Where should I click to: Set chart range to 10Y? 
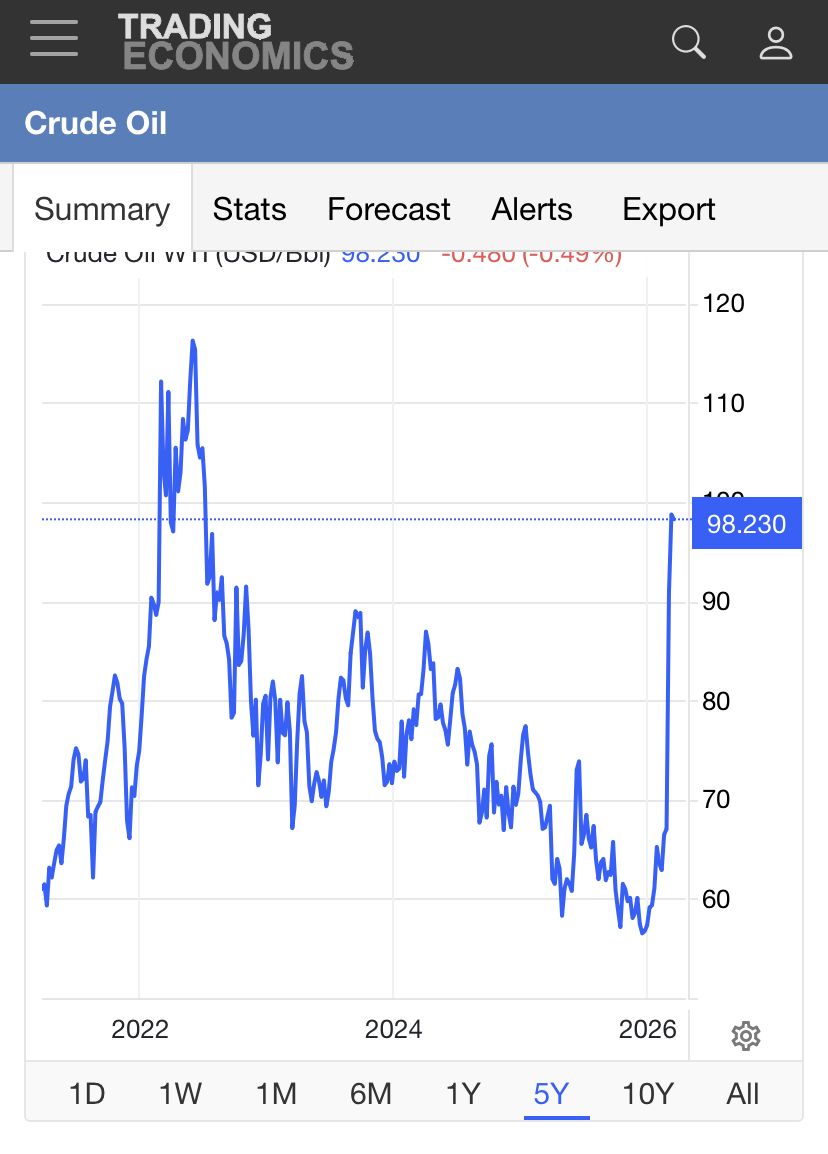[648, 1093]
